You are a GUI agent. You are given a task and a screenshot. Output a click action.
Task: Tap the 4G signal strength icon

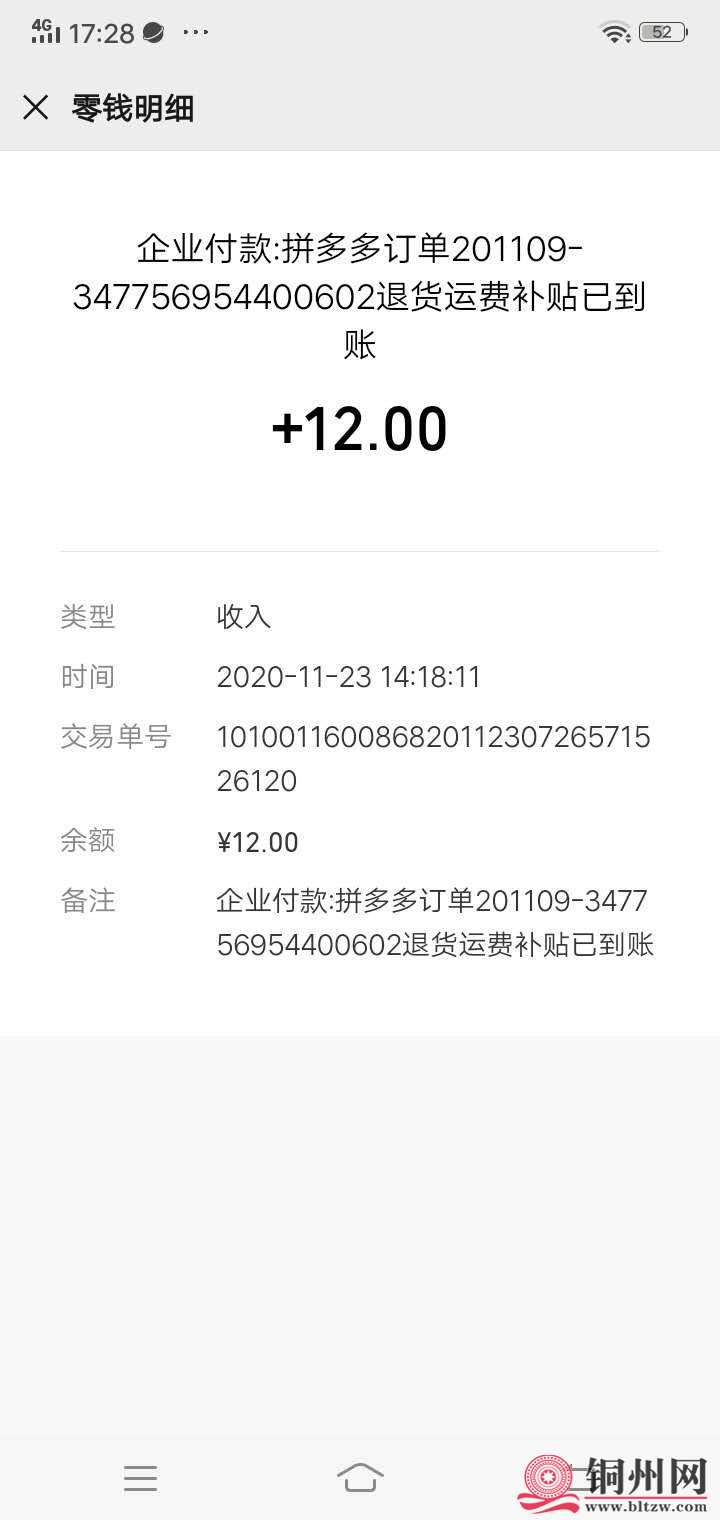coord(47,30)
